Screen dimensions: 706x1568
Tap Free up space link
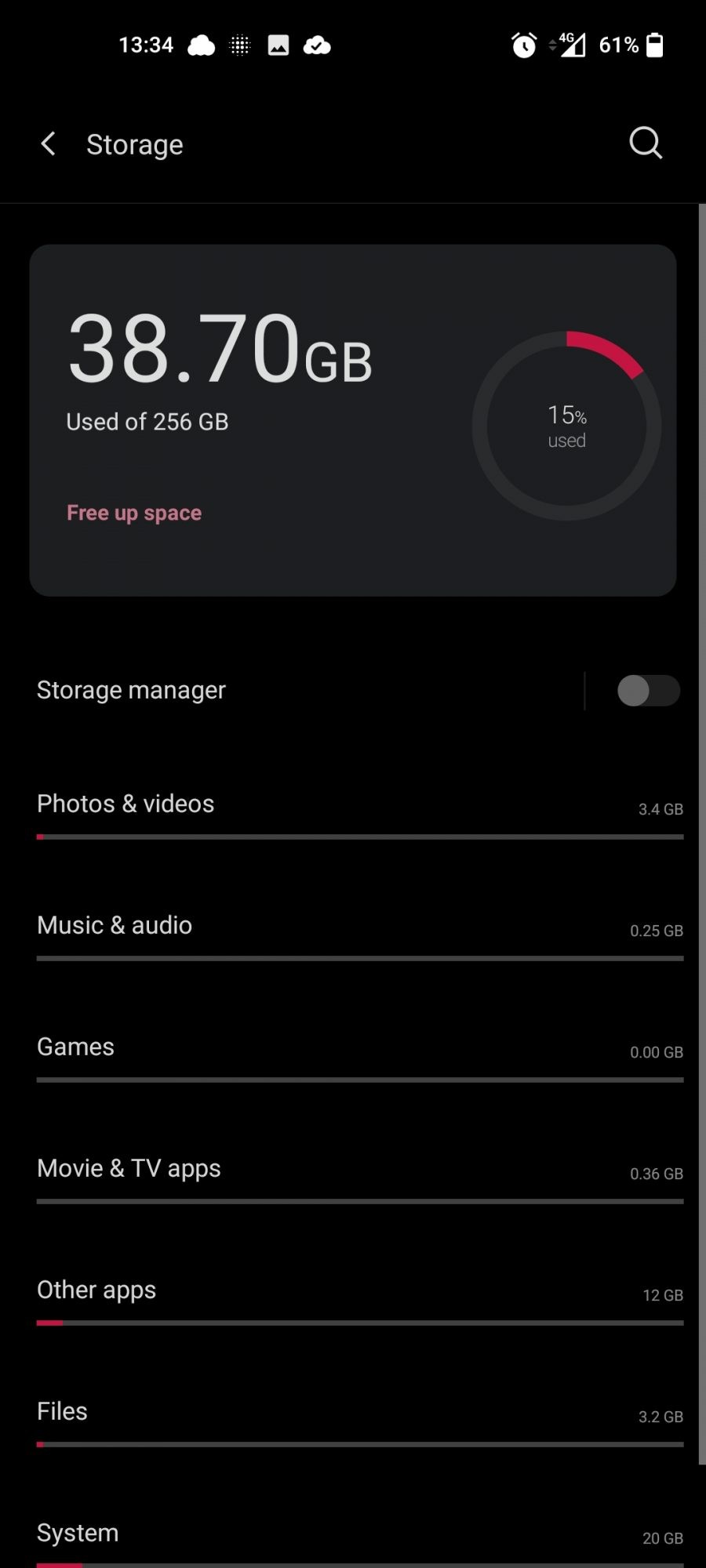tap(134, 513)
